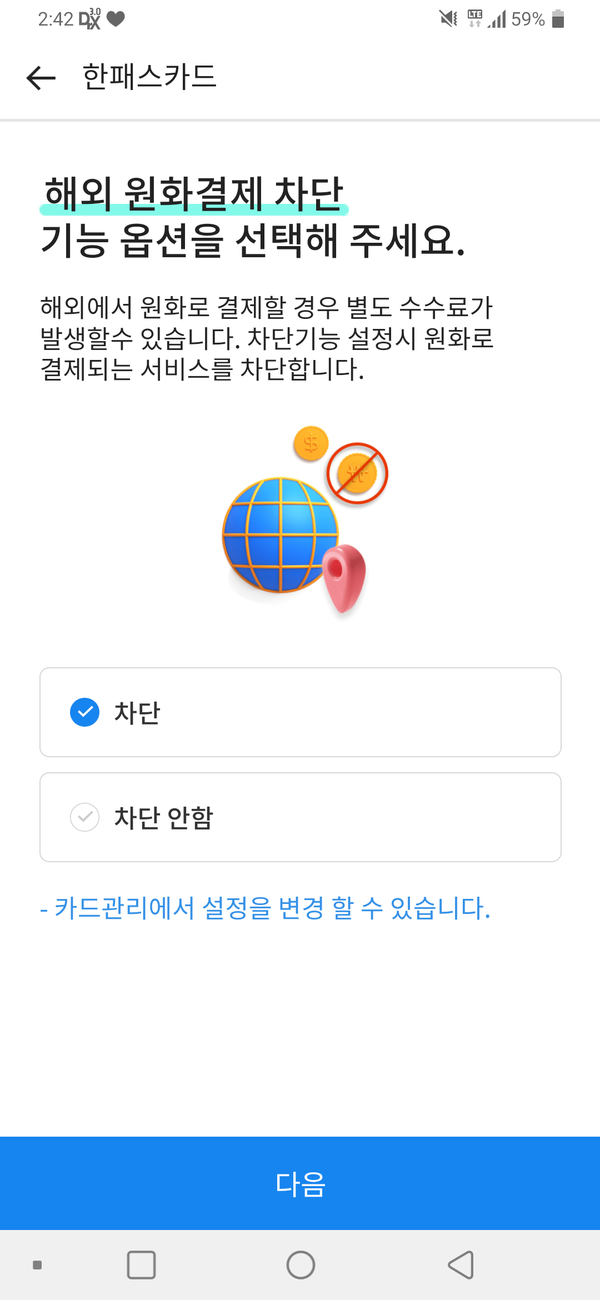Choose the 차단 안함 option
This screenshot has height=1300, width=600.
tap(300, 817)
